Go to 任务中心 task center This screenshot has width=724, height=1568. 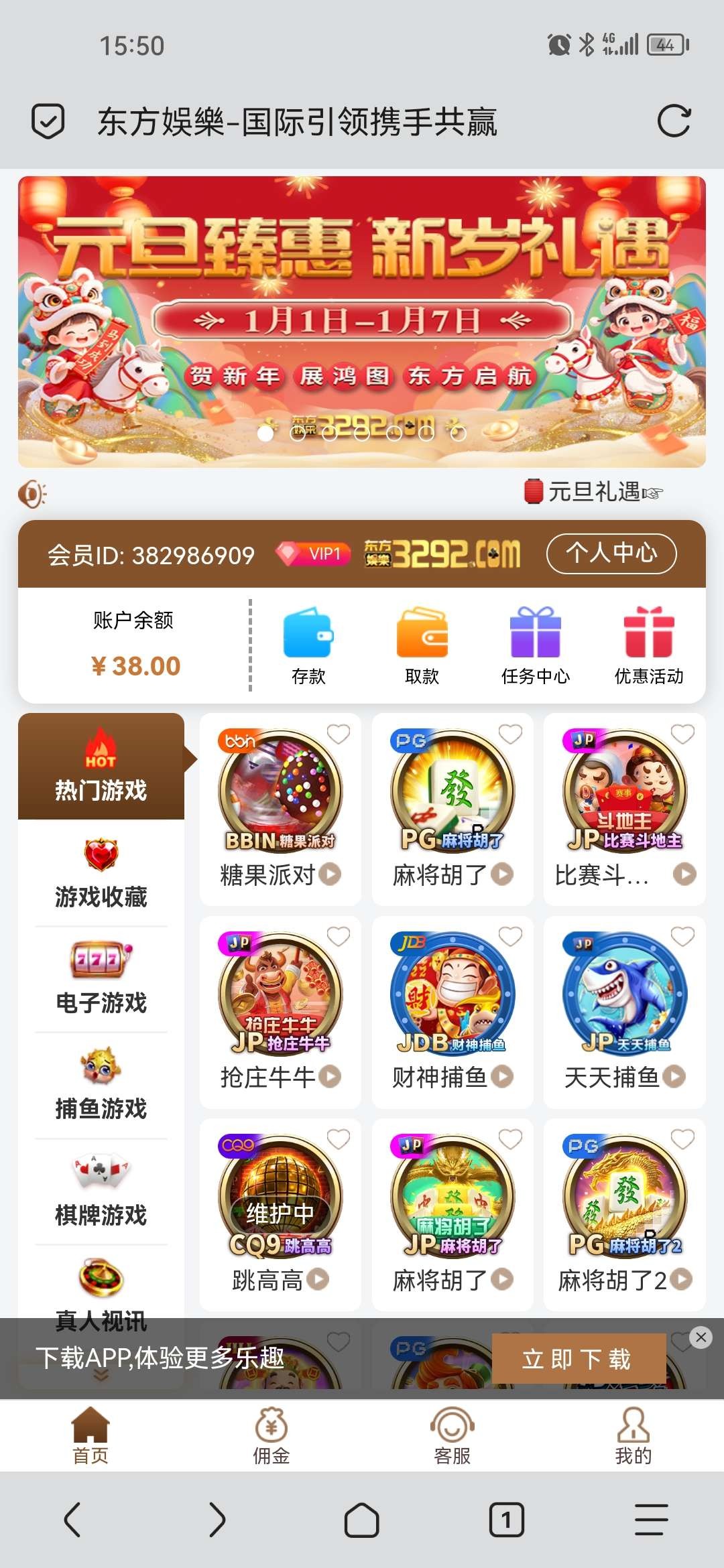coord(535,645)
